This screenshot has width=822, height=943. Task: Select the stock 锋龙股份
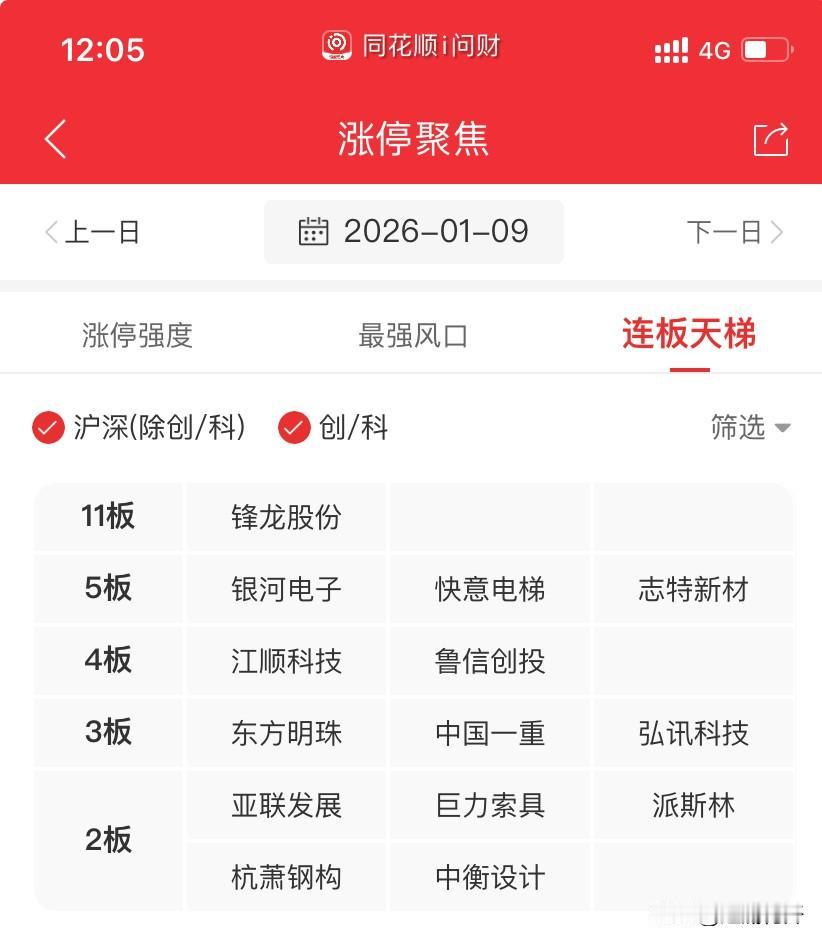pos(286,517)
